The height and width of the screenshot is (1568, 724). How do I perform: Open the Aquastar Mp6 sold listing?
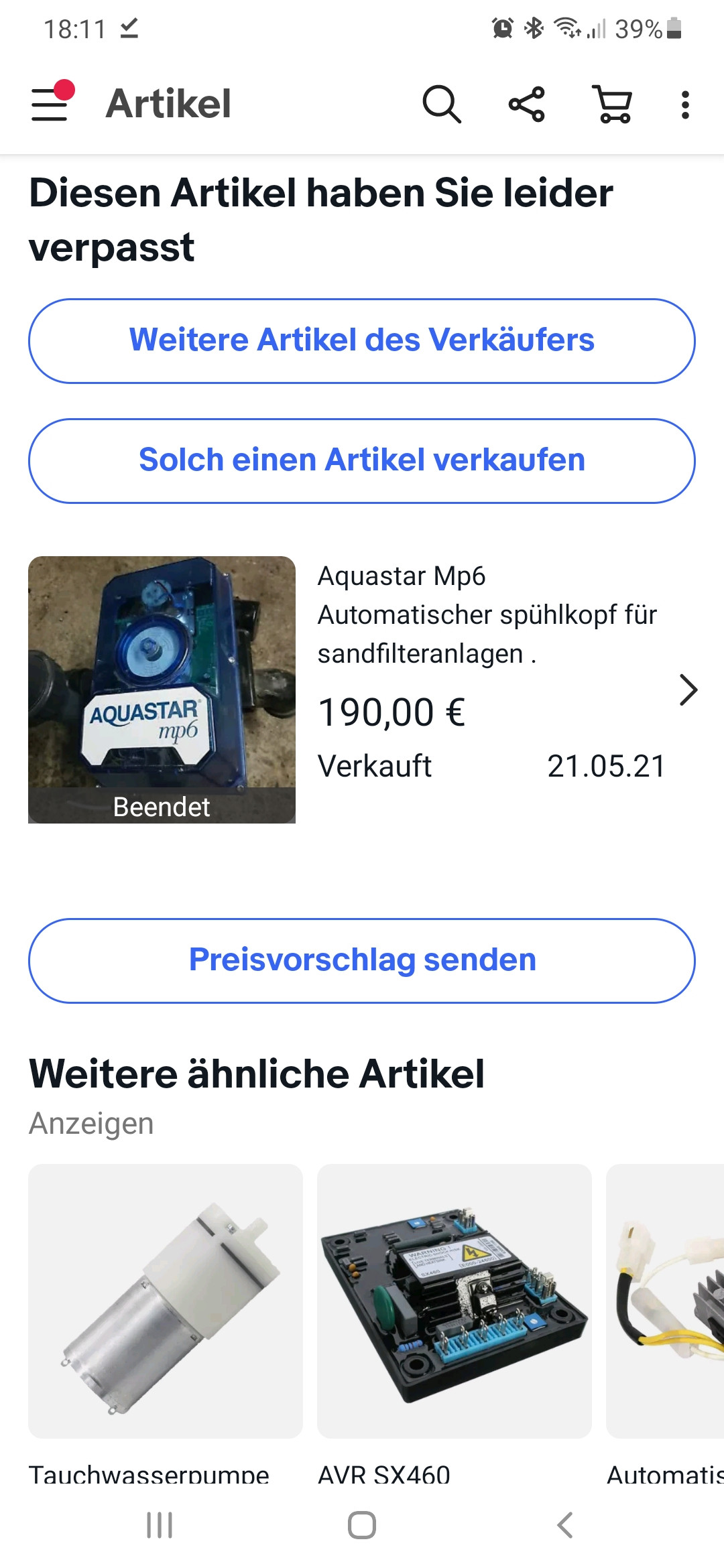point(362,689)
